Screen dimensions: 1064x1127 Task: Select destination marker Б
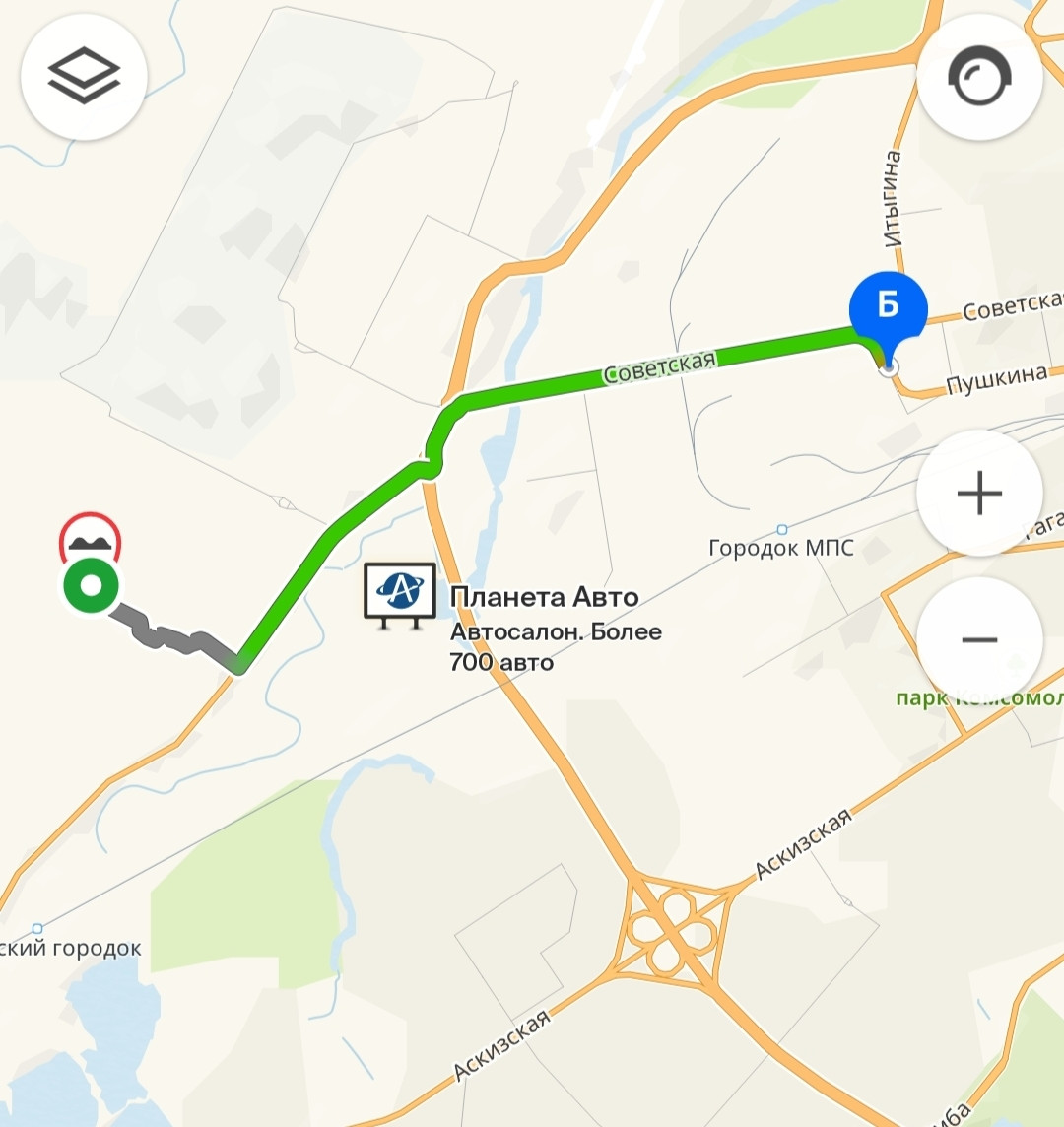(x=888, y=308)
